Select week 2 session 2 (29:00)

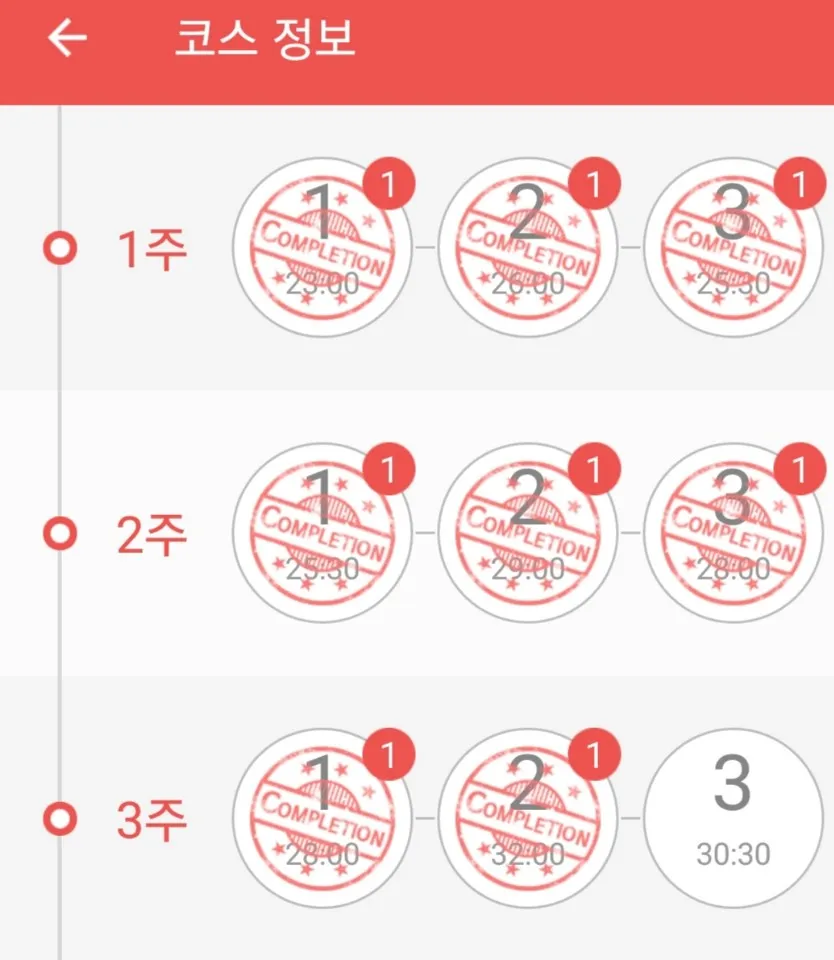pos(528,533)
